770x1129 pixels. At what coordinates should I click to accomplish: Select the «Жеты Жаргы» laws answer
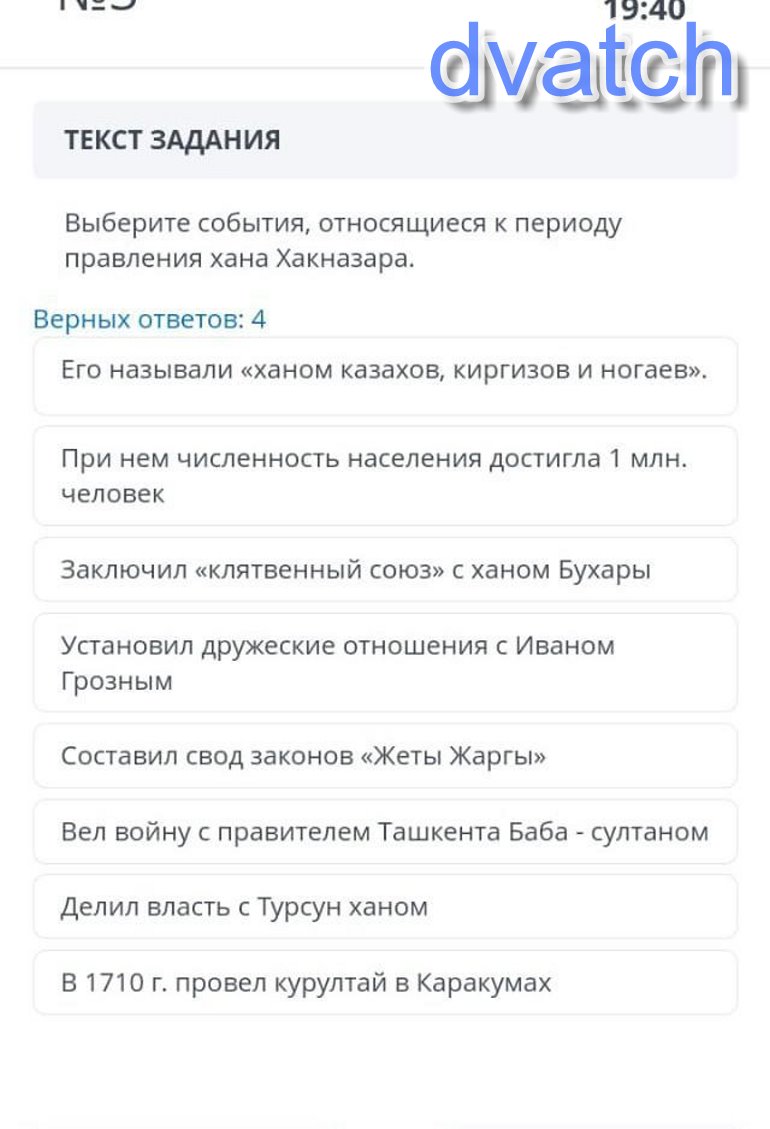tap(385, 756)
